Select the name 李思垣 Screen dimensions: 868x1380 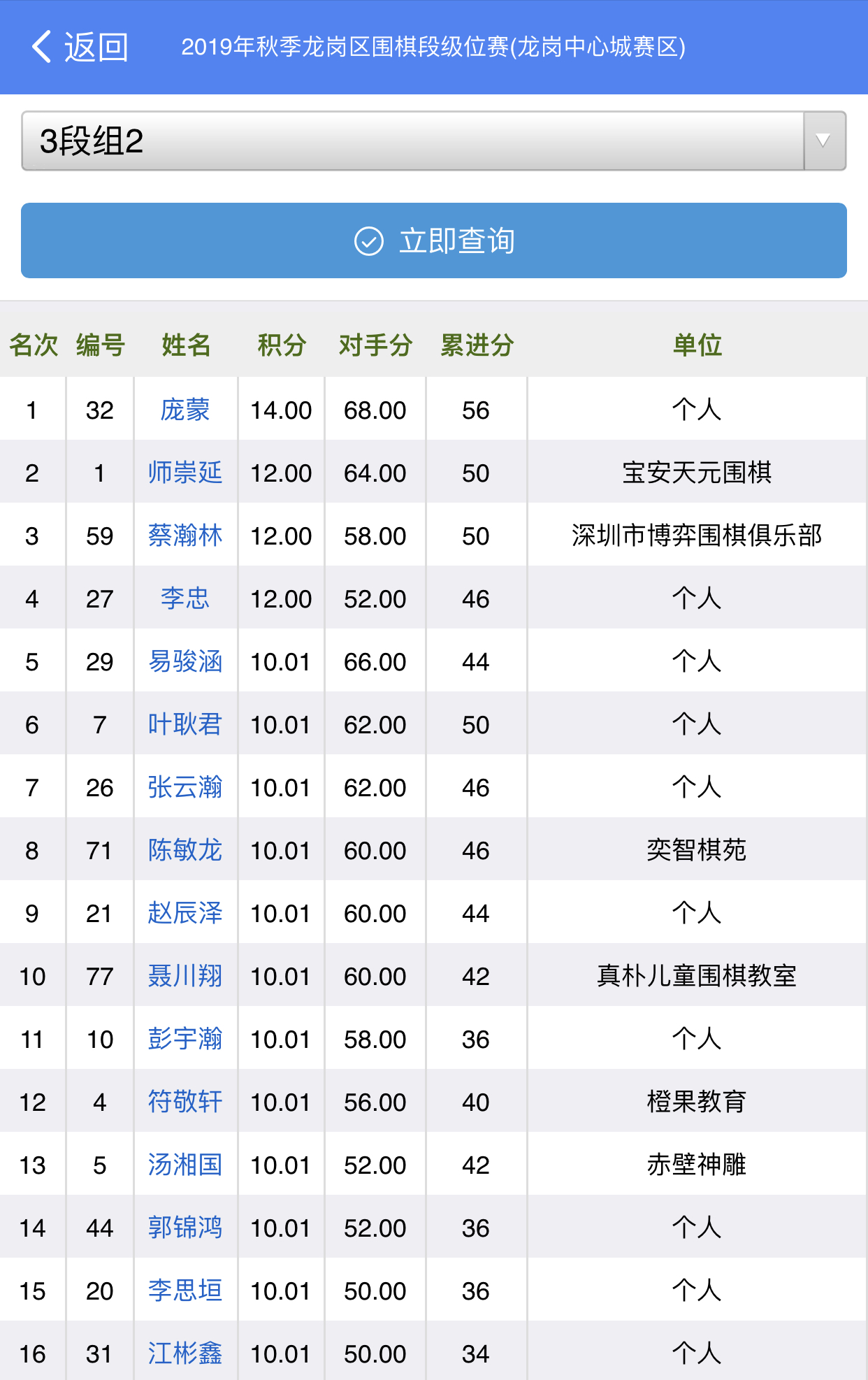185,1291
